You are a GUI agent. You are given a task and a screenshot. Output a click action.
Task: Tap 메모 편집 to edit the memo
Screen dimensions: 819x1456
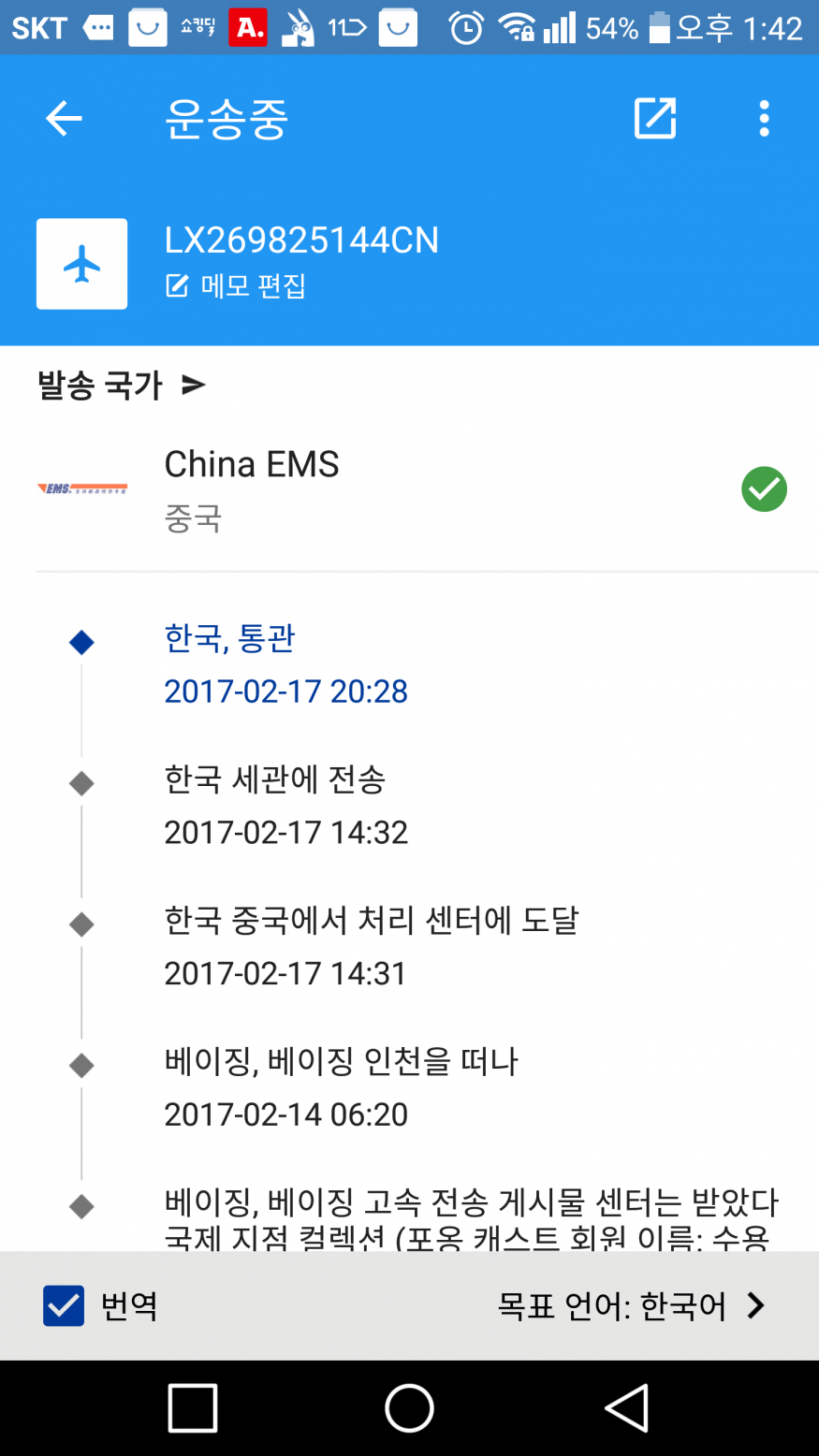[237, 285]
